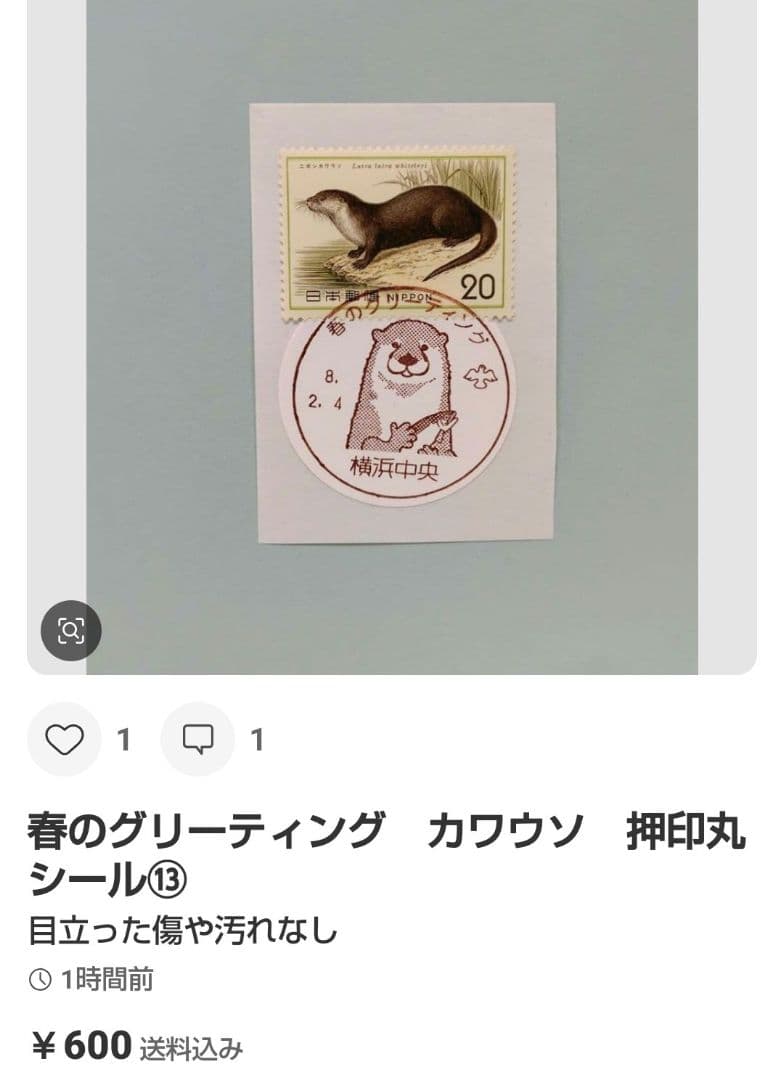The width and height of the screenshot is (761, 1080).
Task: Tap the magnifier icon to zoom the photo
Action: click(72, 630)
